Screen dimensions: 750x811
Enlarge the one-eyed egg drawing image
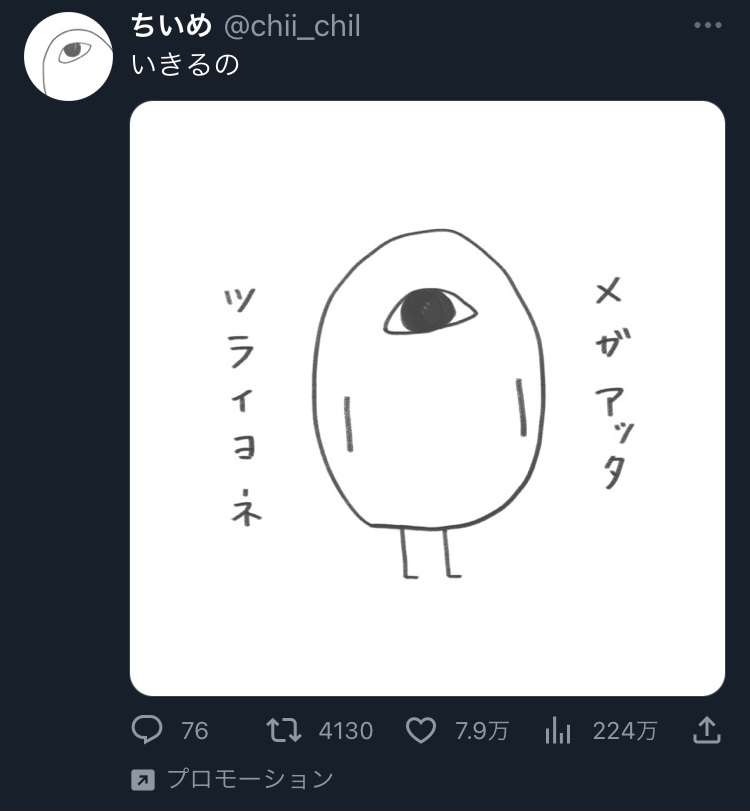(x=427, y=398)
